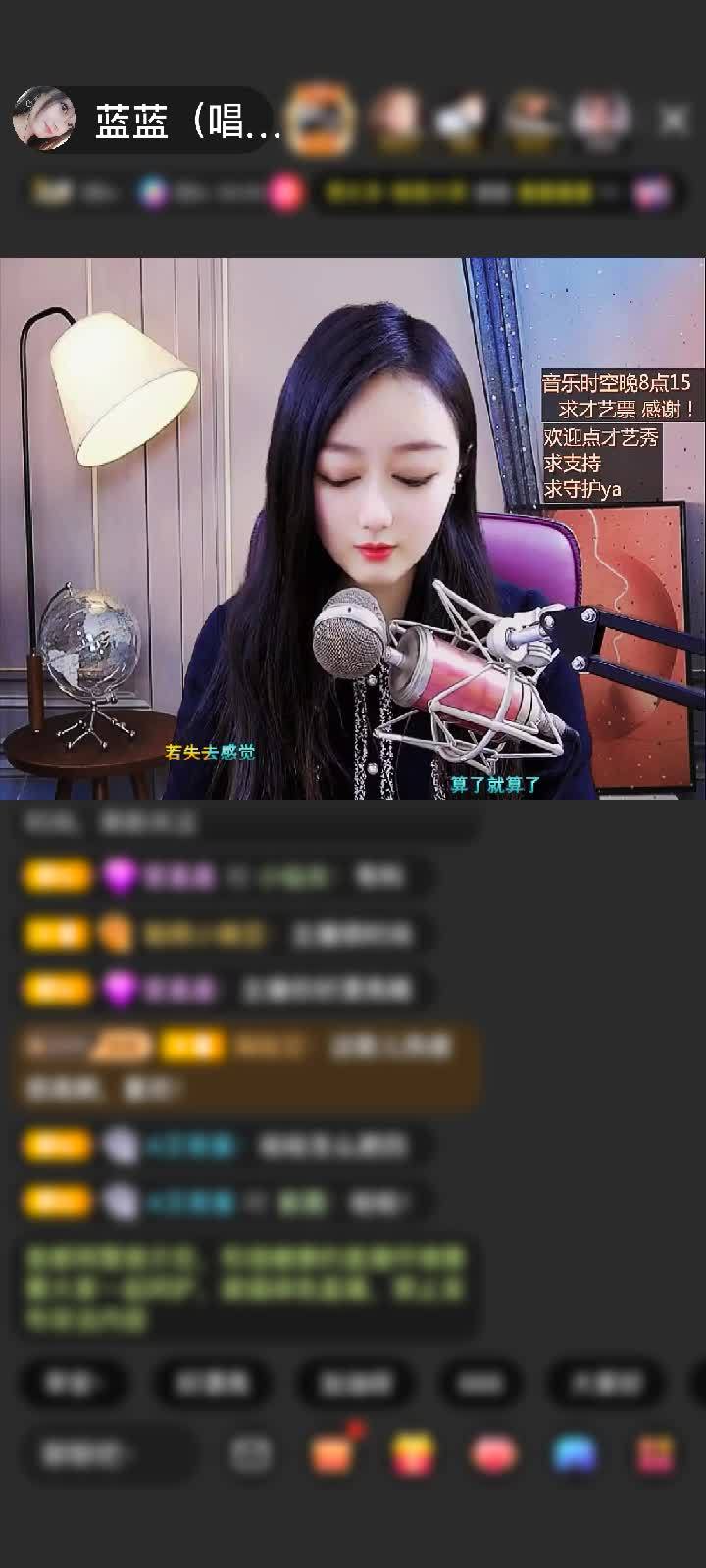Open the first viewer avatar in top row
706x1568 pixels.
click(x=321, y=120)
